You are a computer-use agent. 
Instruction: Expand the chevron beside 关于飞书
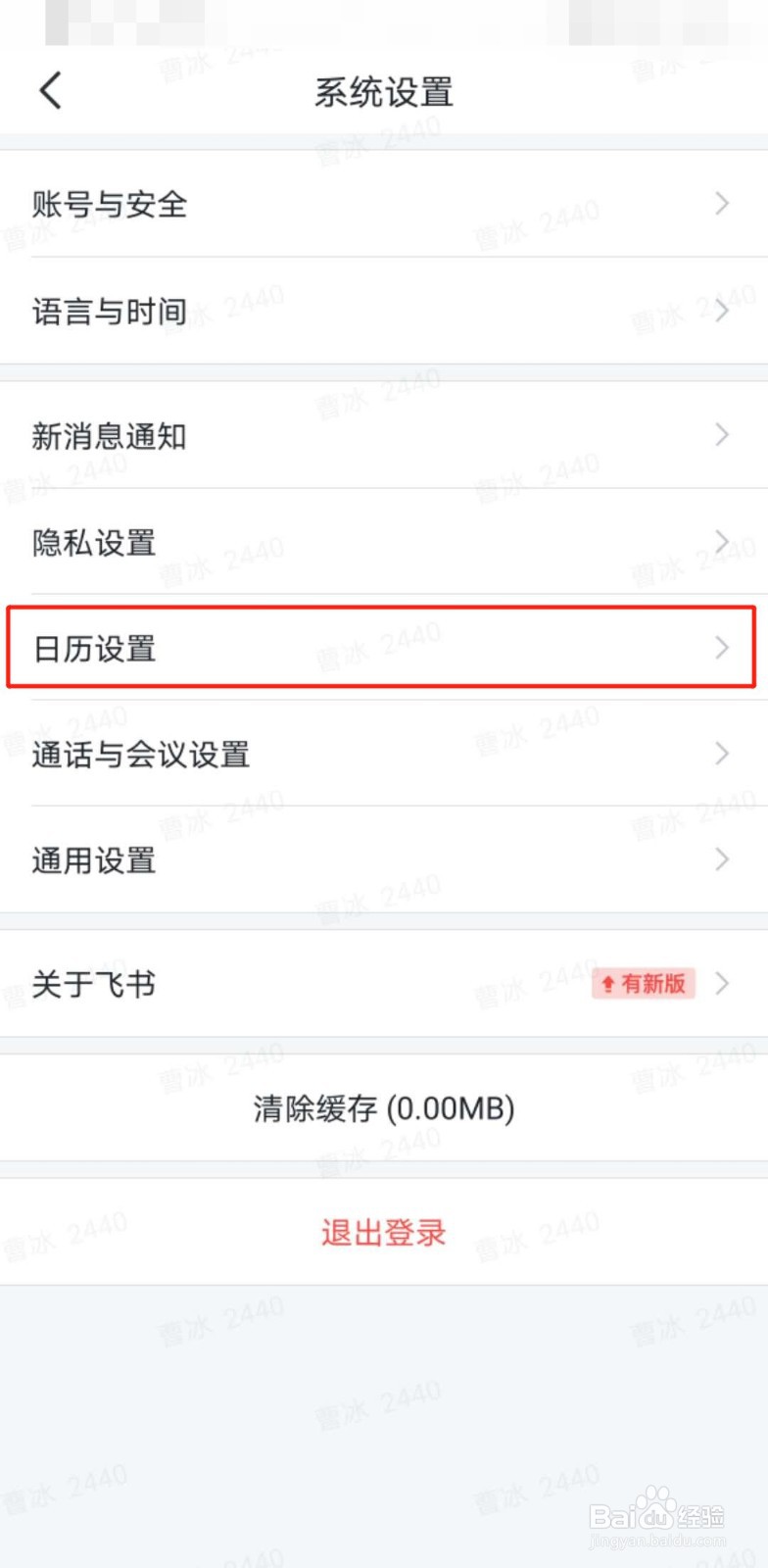click(723, 984)
